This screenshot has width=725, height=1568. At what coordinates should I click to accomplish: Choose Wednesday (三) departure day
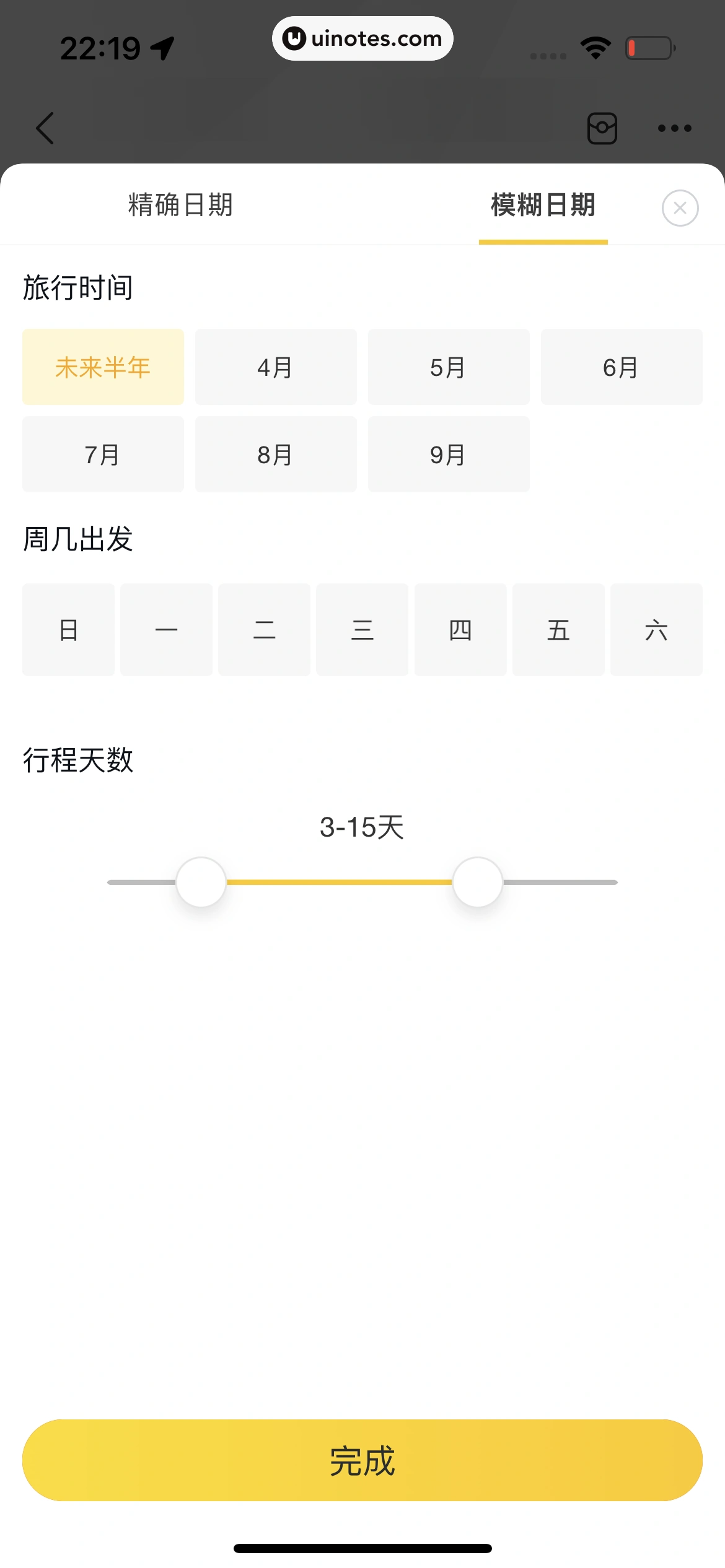coord(362,630)
